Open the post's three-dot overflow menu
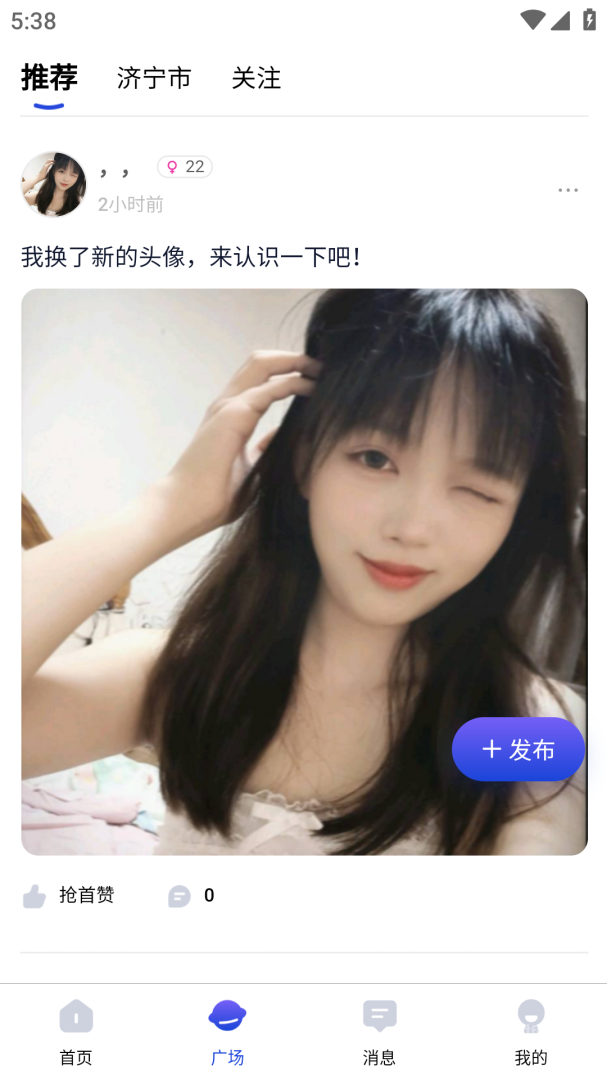This screenshot has height=1080, width=607. point(568,190)
